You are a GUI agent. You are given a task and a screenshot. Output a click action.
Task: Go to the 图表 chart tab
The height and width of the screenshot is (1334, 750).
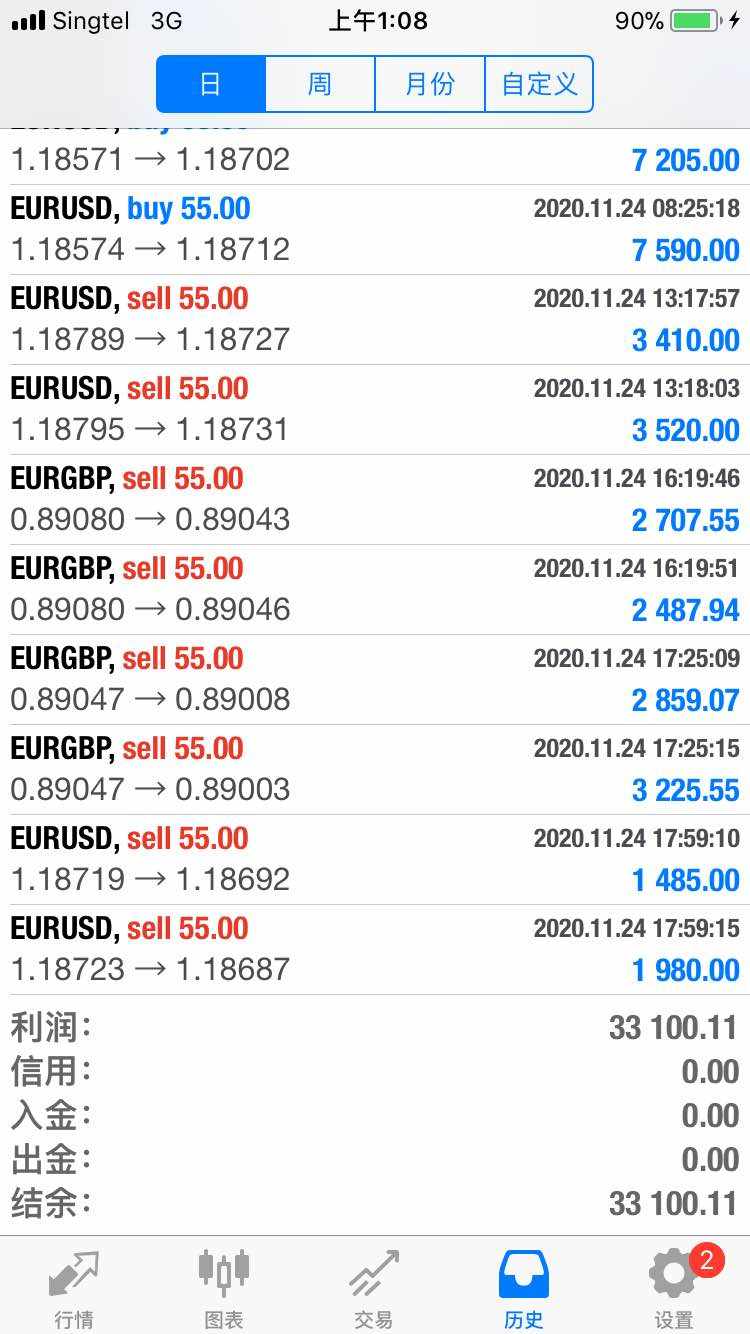(x=224, y=1288)
